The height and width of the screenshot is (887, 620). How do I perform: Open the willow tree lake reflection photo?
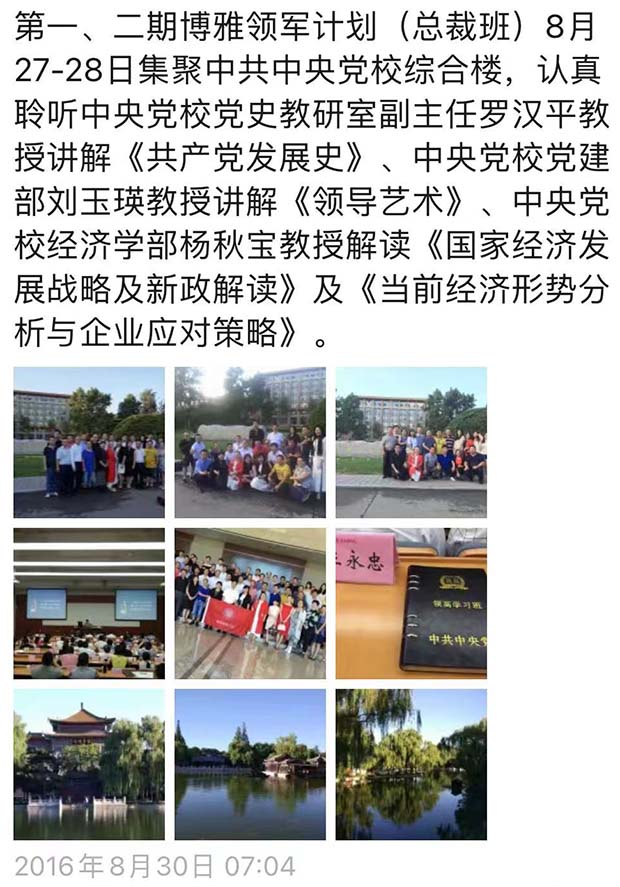411,764
